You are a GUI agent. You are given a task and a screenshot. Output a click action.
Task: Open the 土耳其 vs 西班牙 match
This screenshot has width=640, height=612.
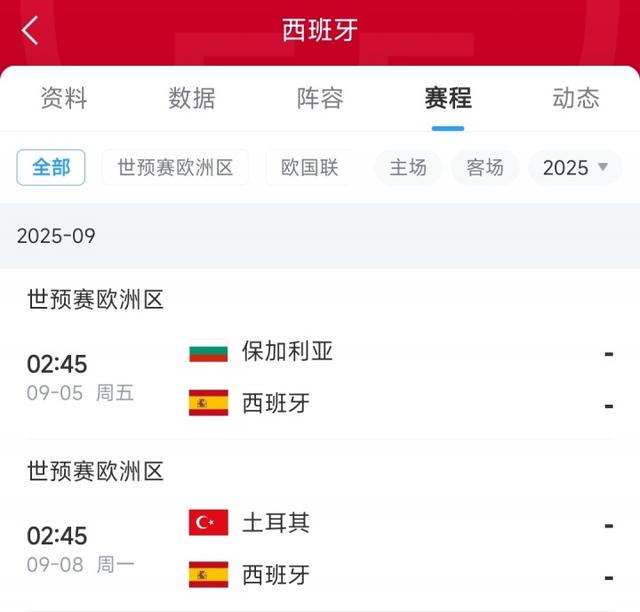(x=320, y=549)
